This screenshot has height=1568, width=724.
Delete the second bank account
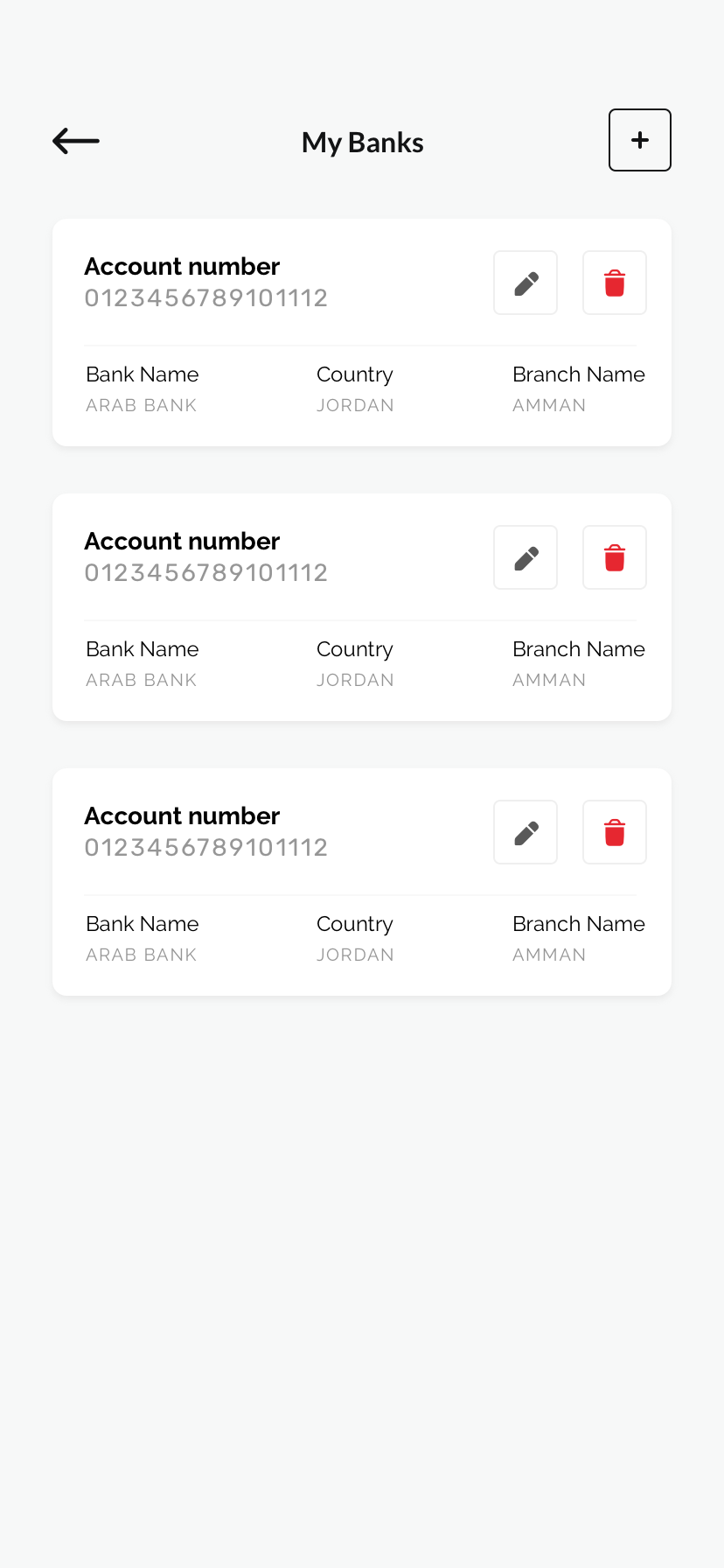click(615, 557)
